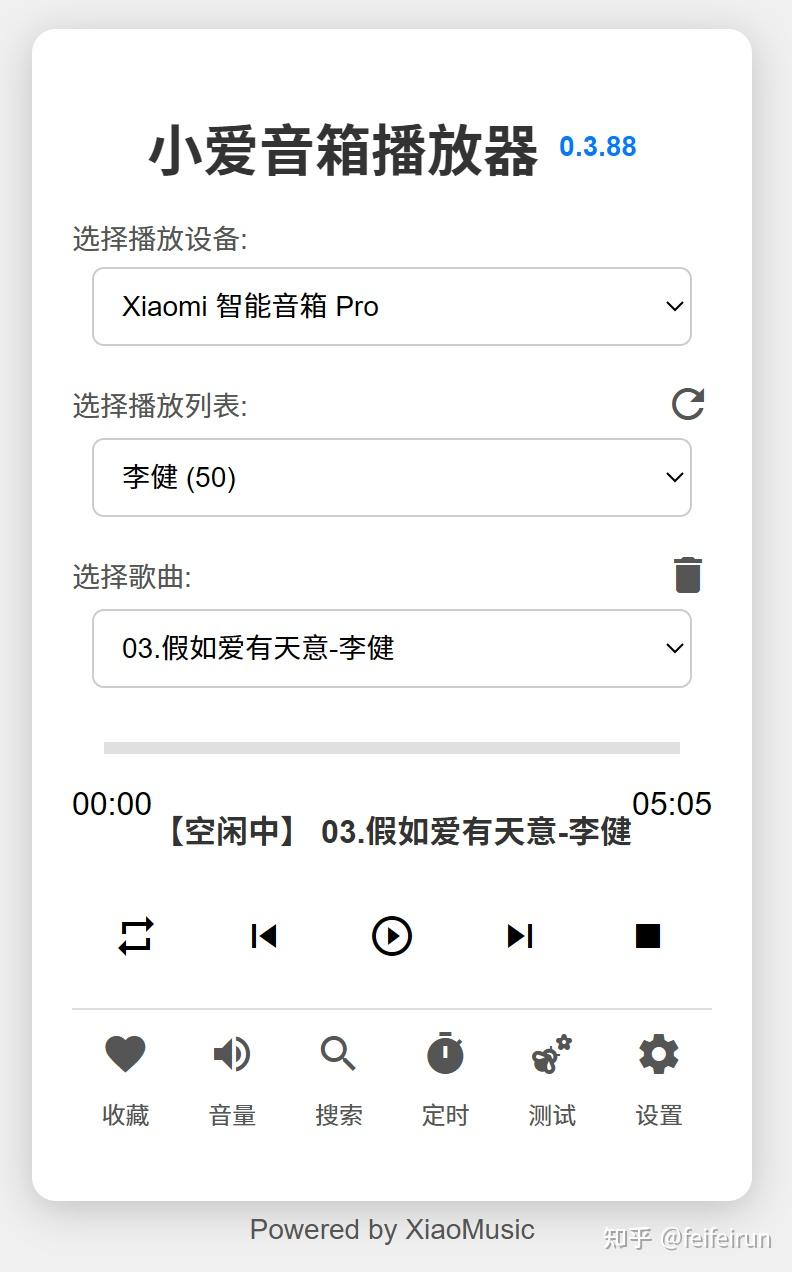Open the song selection dropdown
792x1272 pixels.
point(391,648)
